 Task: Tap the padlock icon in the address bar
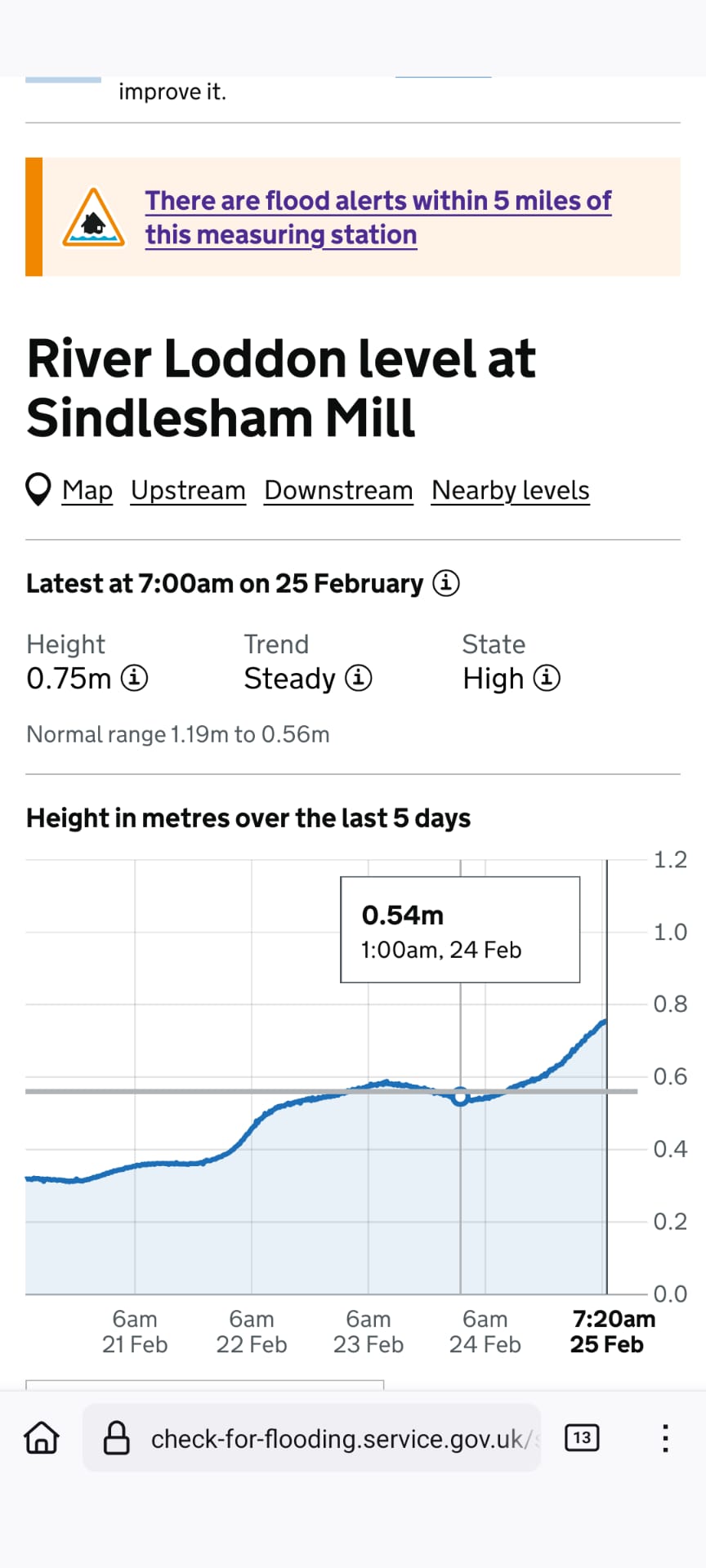tap(116, 1437)
